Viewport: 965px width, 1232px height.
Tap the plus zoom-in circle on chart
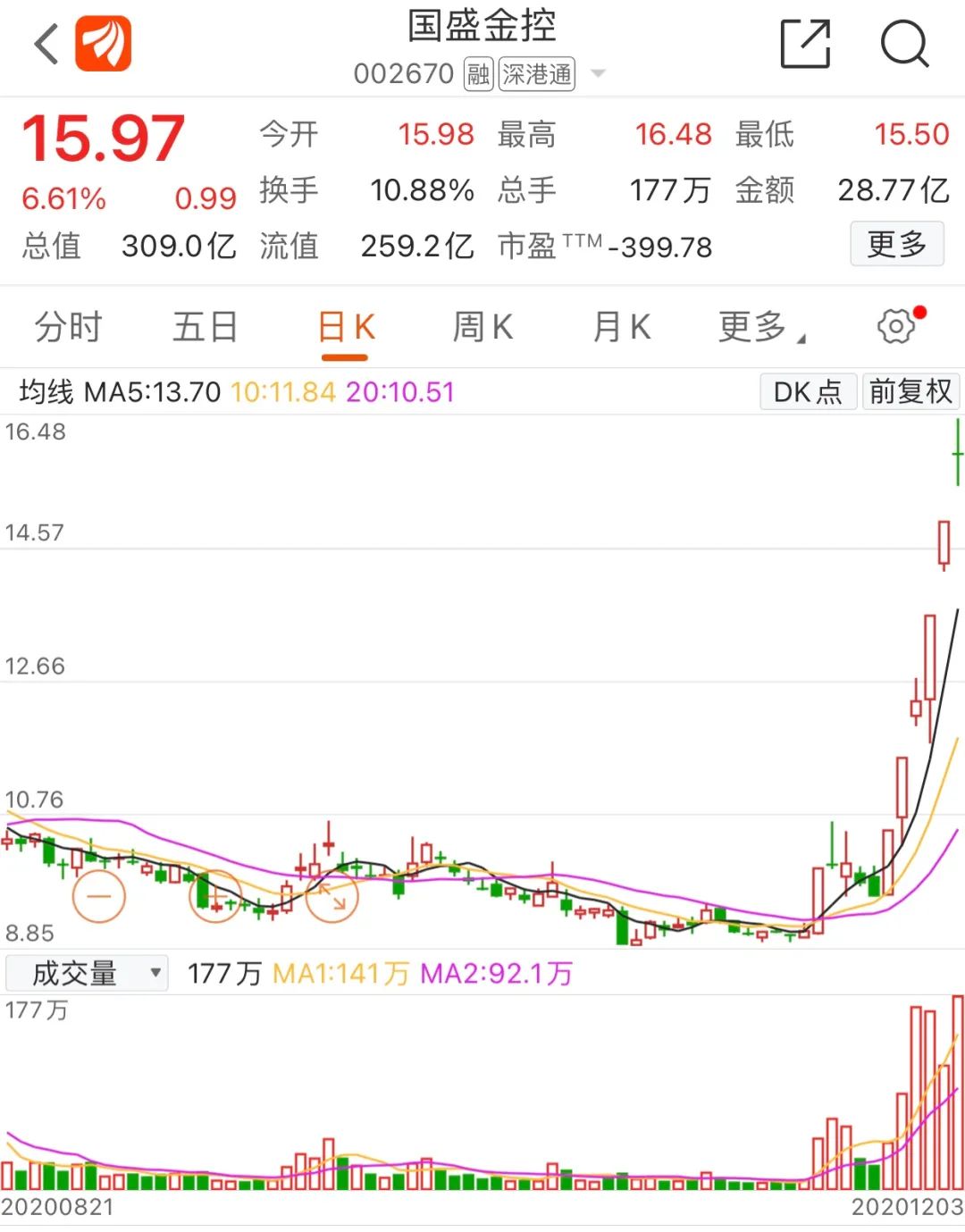coord(215,895)
